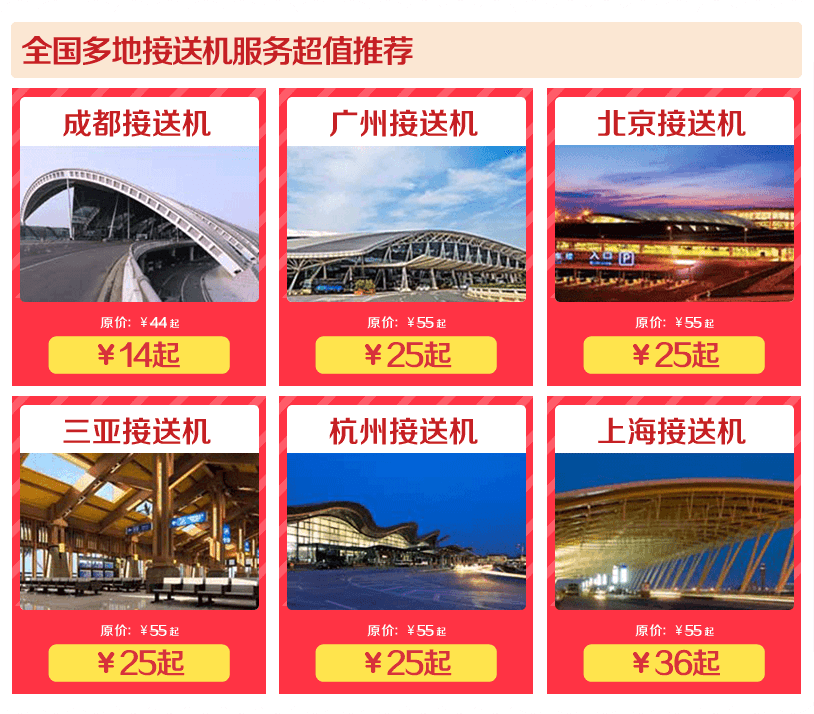Open the 成都接送机 card
The width and height of the screenshot is (814, 714).
tap(139, 237)
